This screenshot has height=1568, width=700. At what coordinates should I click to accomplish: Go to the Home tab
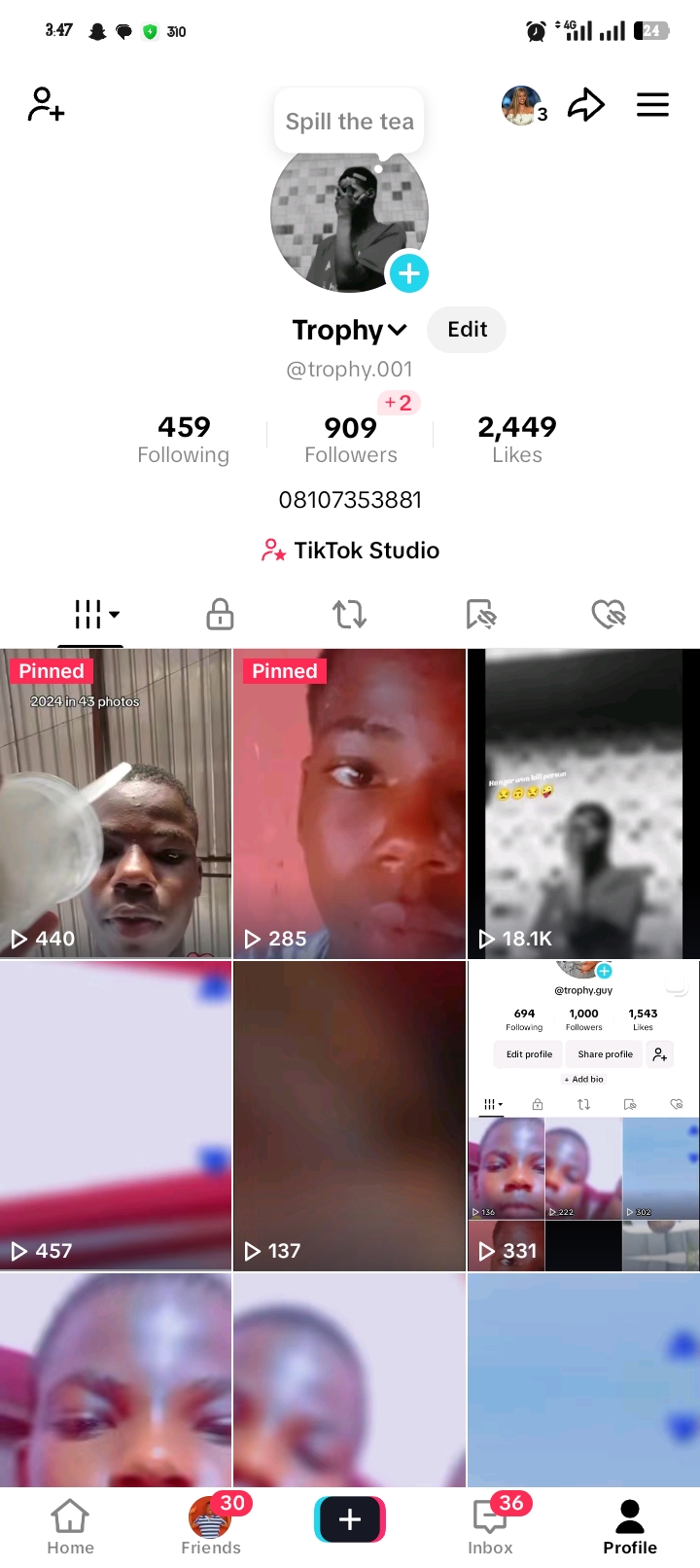point(70,1526)
